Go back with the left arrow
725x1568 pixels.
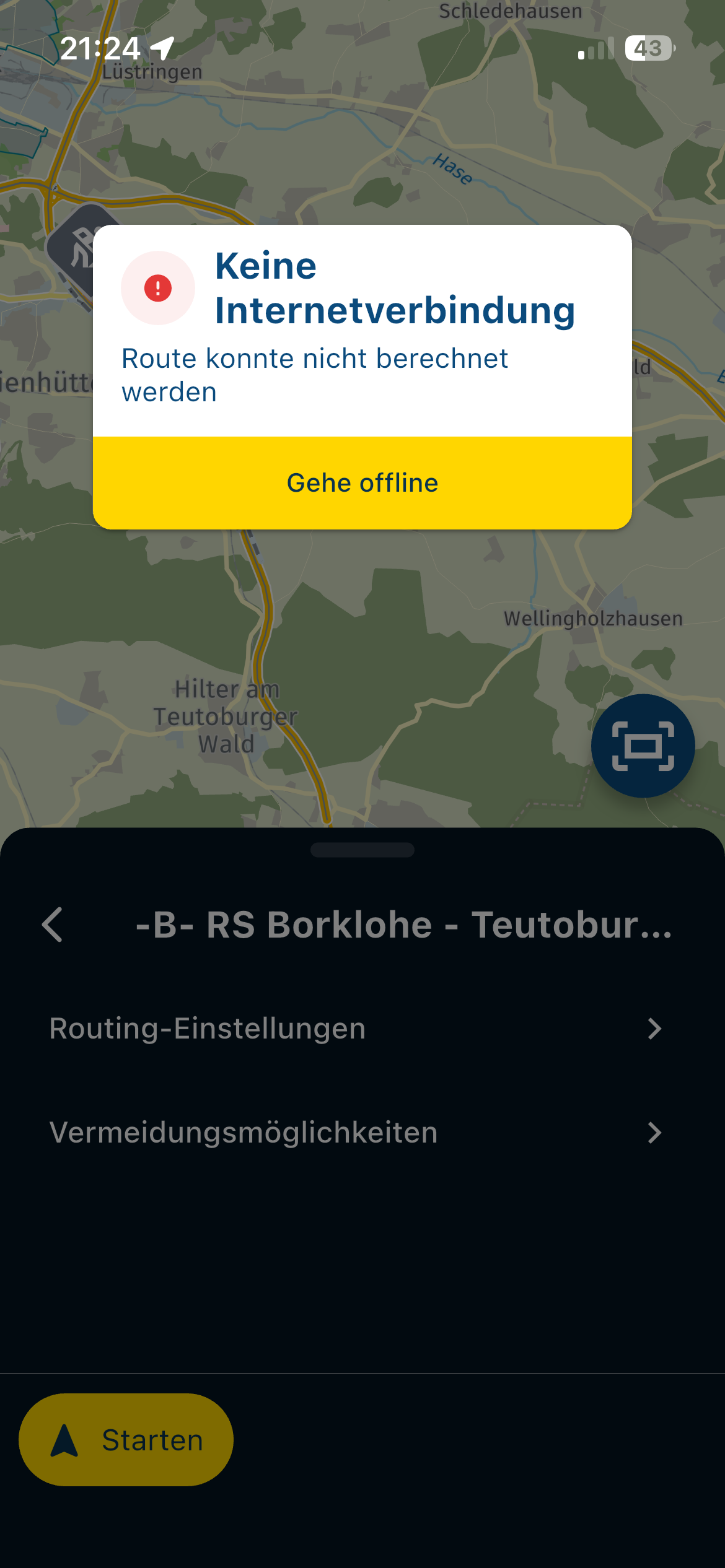[x=53, y=925]
